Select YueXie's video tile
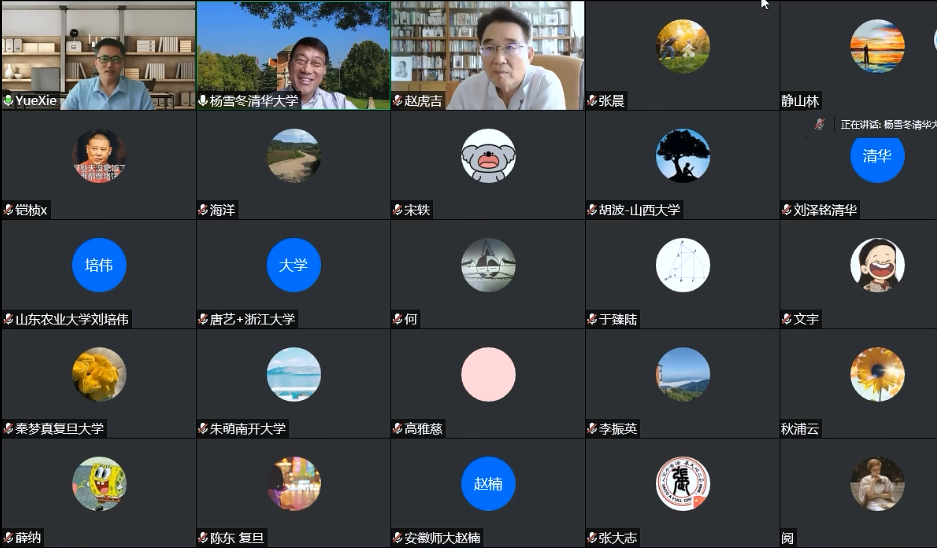Image resolution: width=937 pixels, height=548 pixels. point(98,55)
